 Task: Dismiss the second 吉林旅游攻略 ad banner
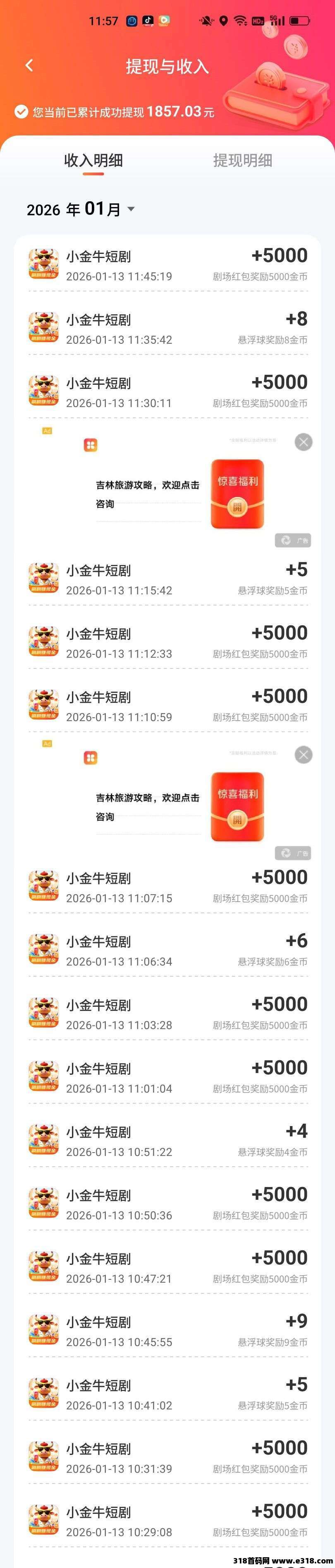tap(304, 755)
